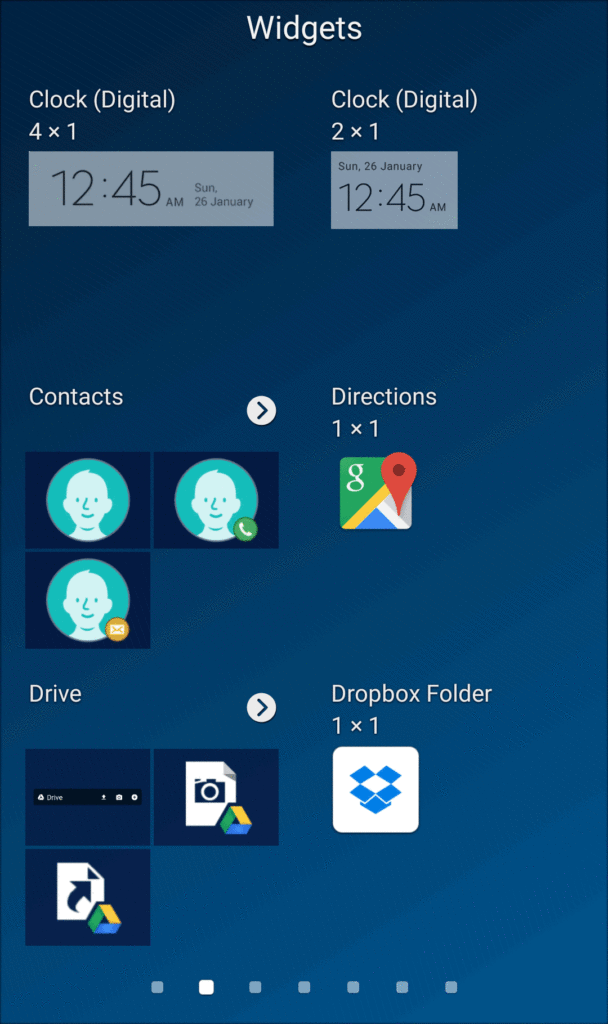Choose the direct message contact widget

(x=88, y=599)
